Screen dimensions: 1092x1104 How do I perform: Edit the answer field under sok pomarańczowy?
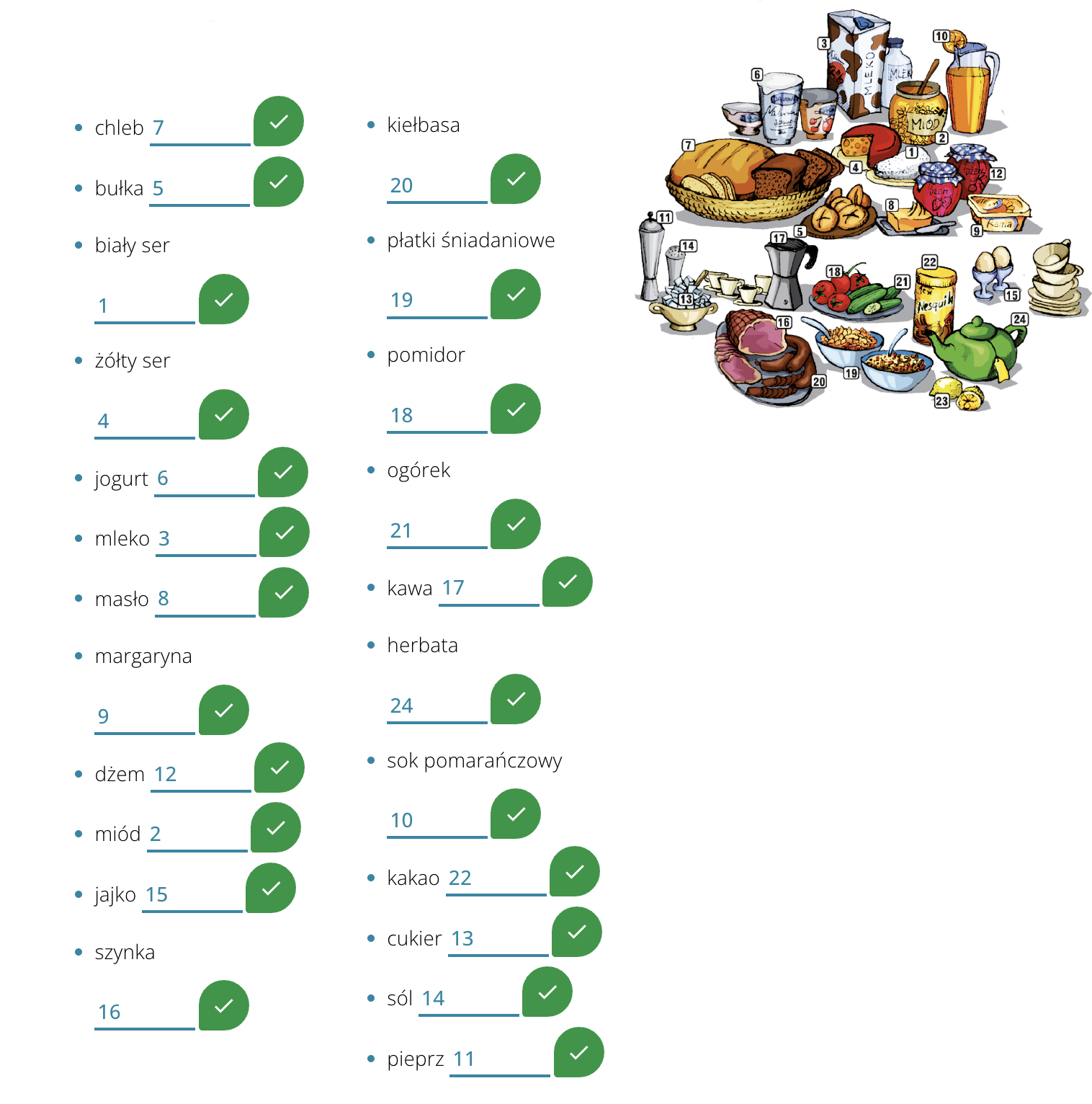click(x=437, y=822)
